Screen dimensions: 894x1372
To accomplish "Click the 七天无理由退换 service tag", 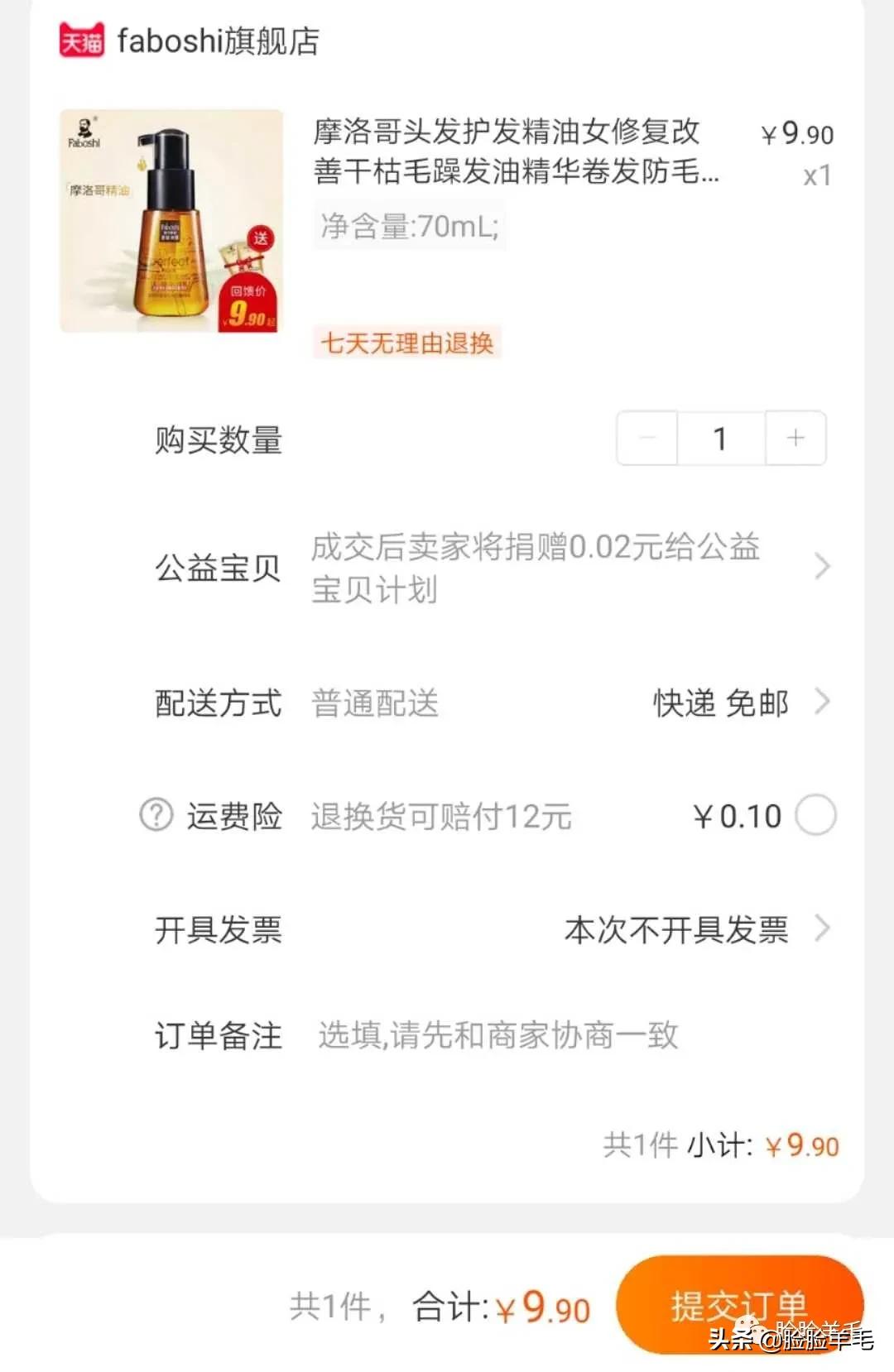I will click(x=406, y=344).
